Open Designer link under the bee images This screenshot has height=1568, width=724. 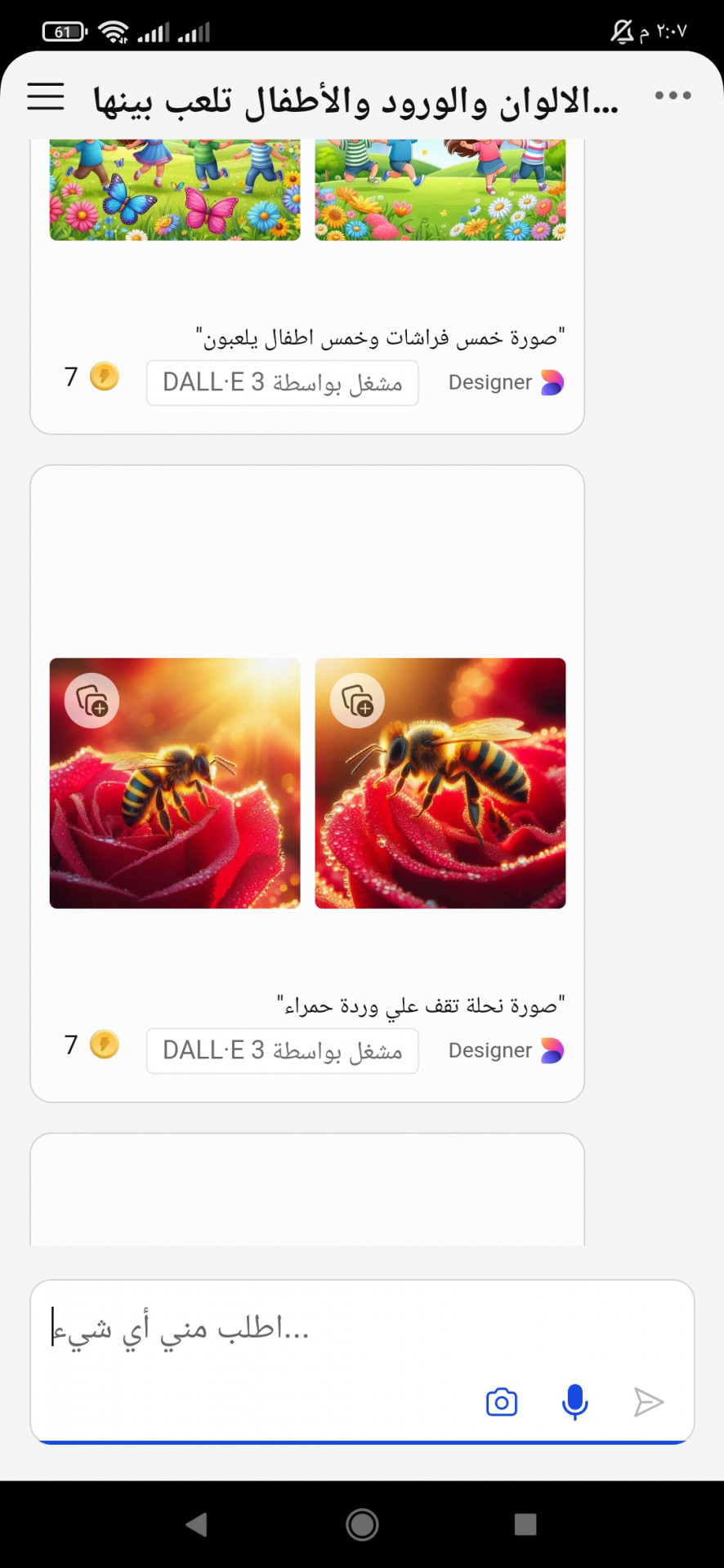tap(505, 1050)
